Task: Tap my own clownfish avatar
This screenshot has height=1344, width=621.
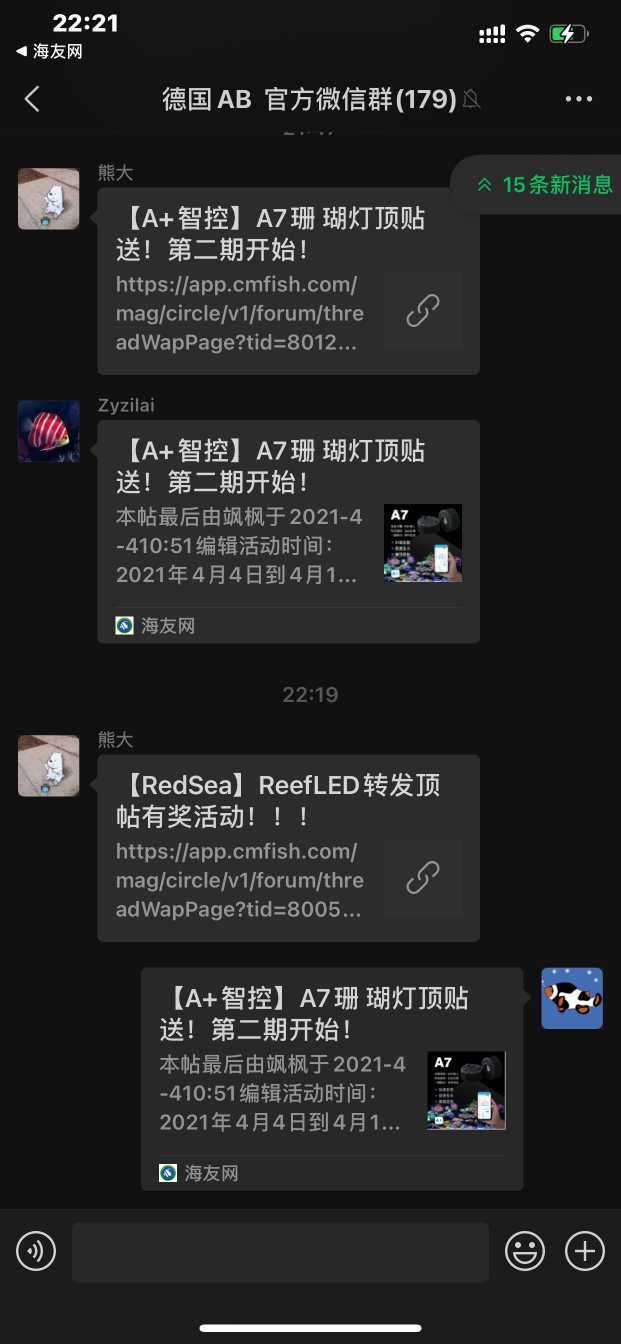Action: point(572,998)
